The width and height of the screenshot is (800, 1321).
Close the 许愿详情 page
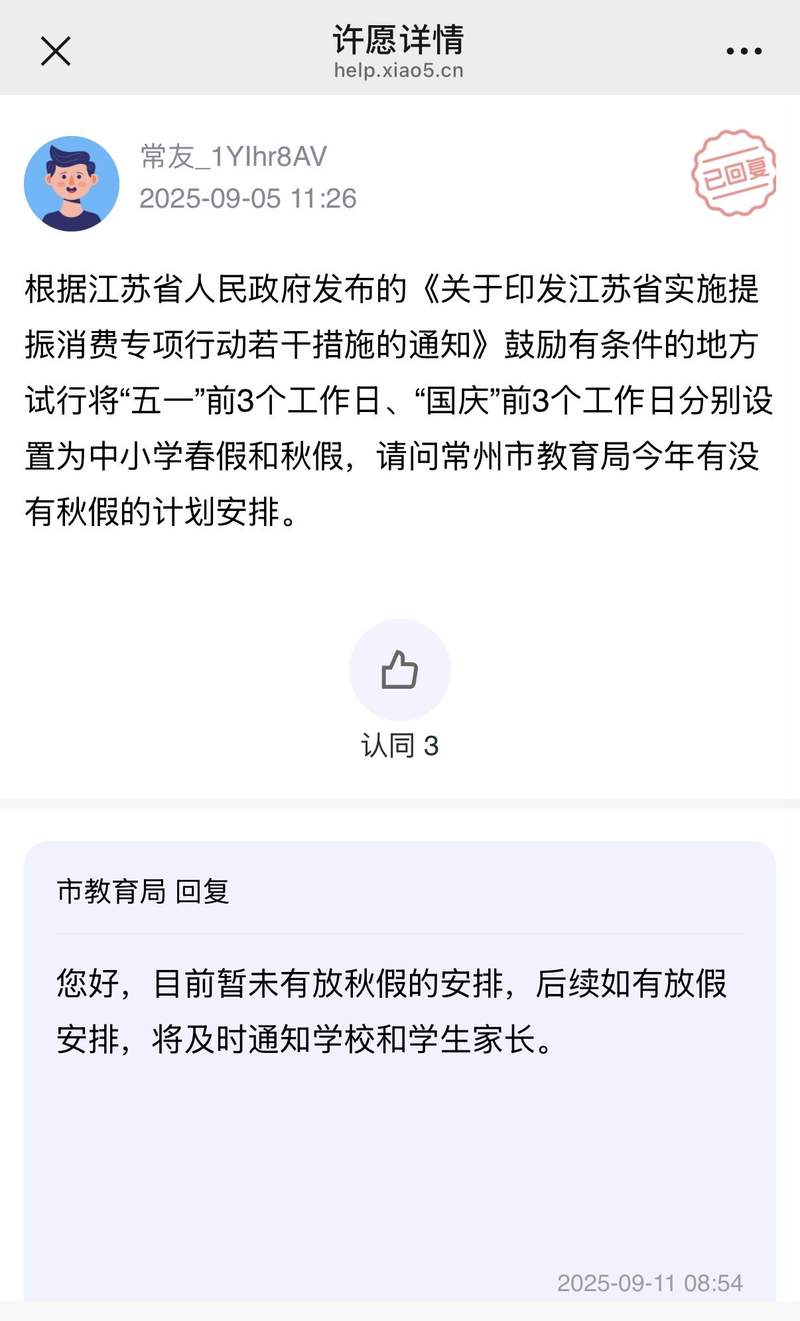(55, 51)
